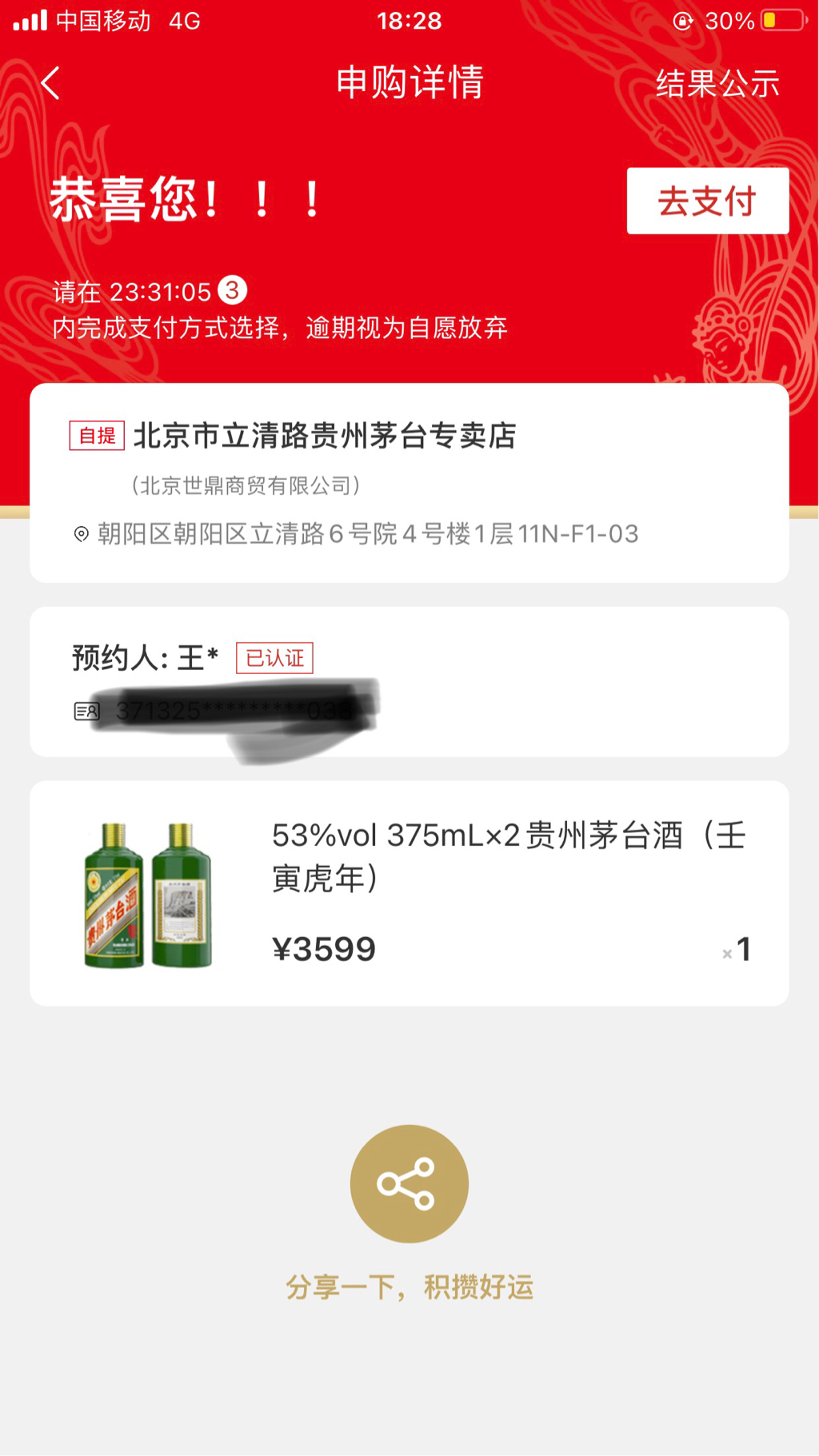
Task: Go back using the top-left arrow
Action: (x=50, y=83)
